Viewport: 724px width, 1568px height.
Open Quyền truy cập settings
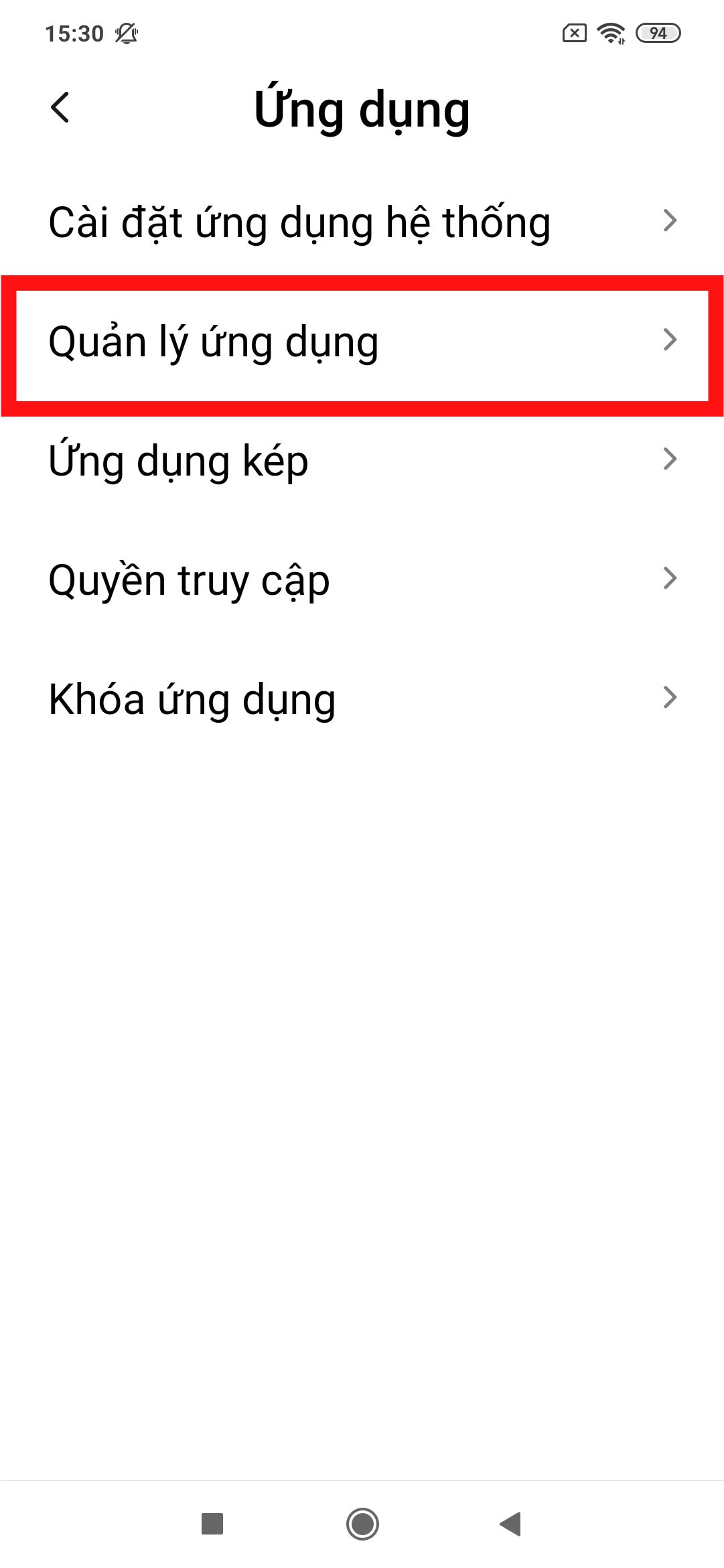pyautogui.click(x=362, y=579)
